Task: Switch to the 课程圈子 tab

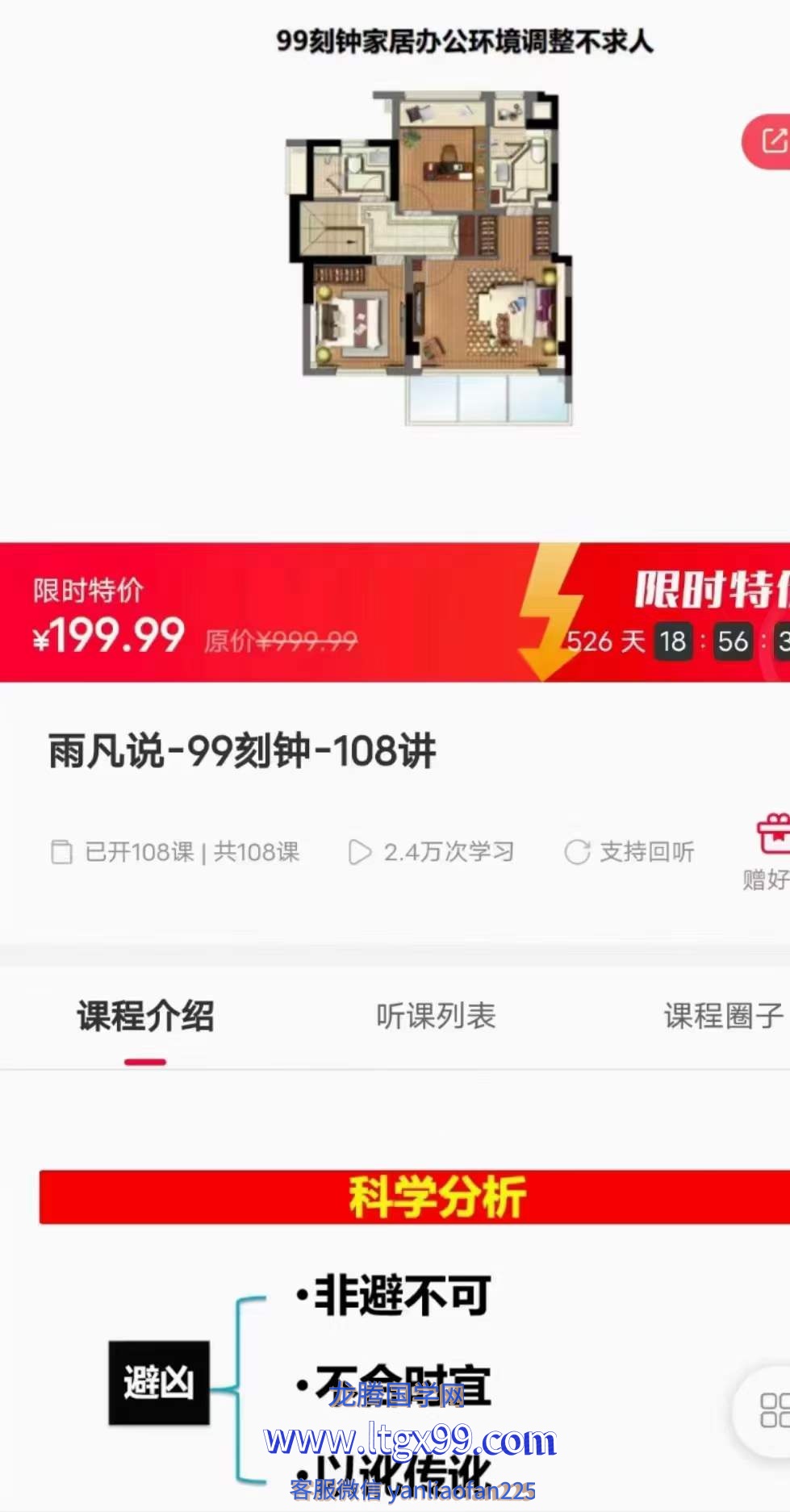Action: [723, 1016]
